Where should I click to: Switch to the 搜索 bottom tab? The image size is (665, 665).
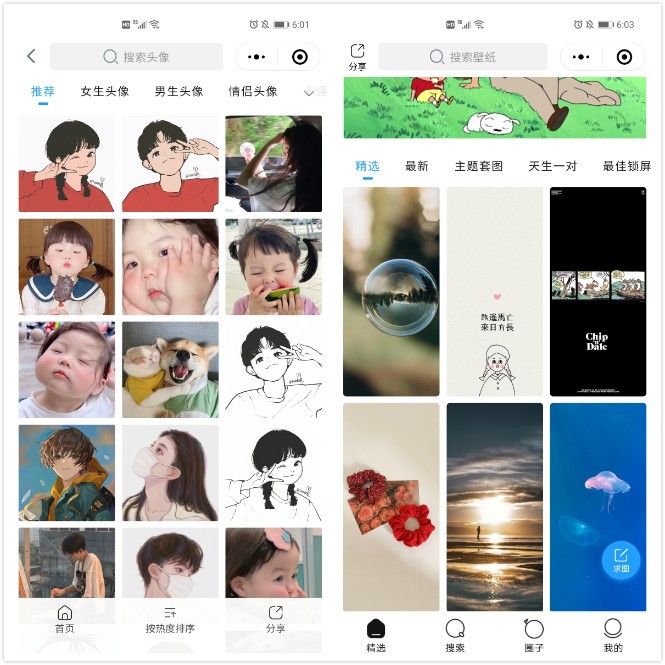click(455, 634)
